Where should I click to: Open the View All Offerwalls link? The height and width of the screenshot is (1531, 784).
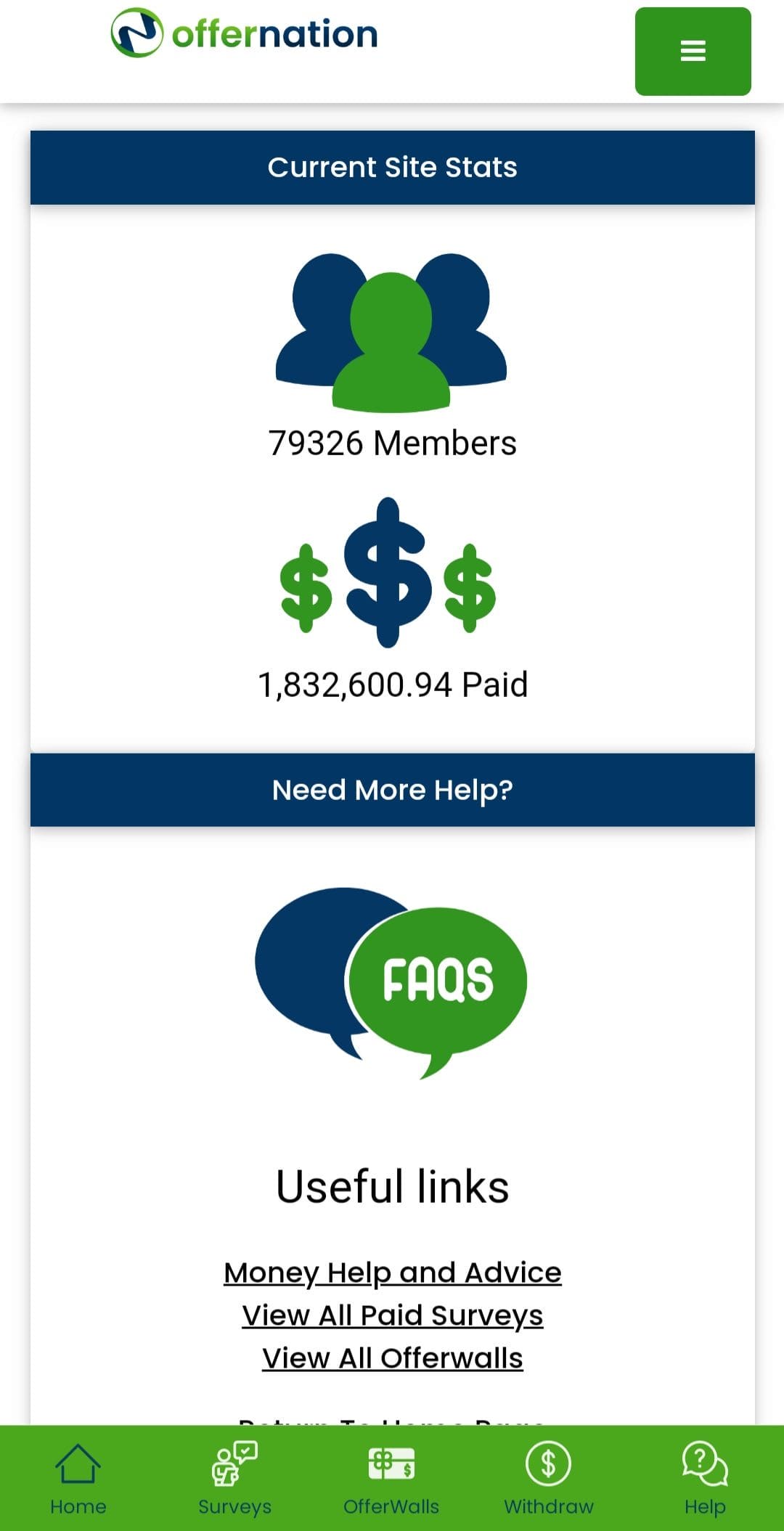click(392, 1358)
